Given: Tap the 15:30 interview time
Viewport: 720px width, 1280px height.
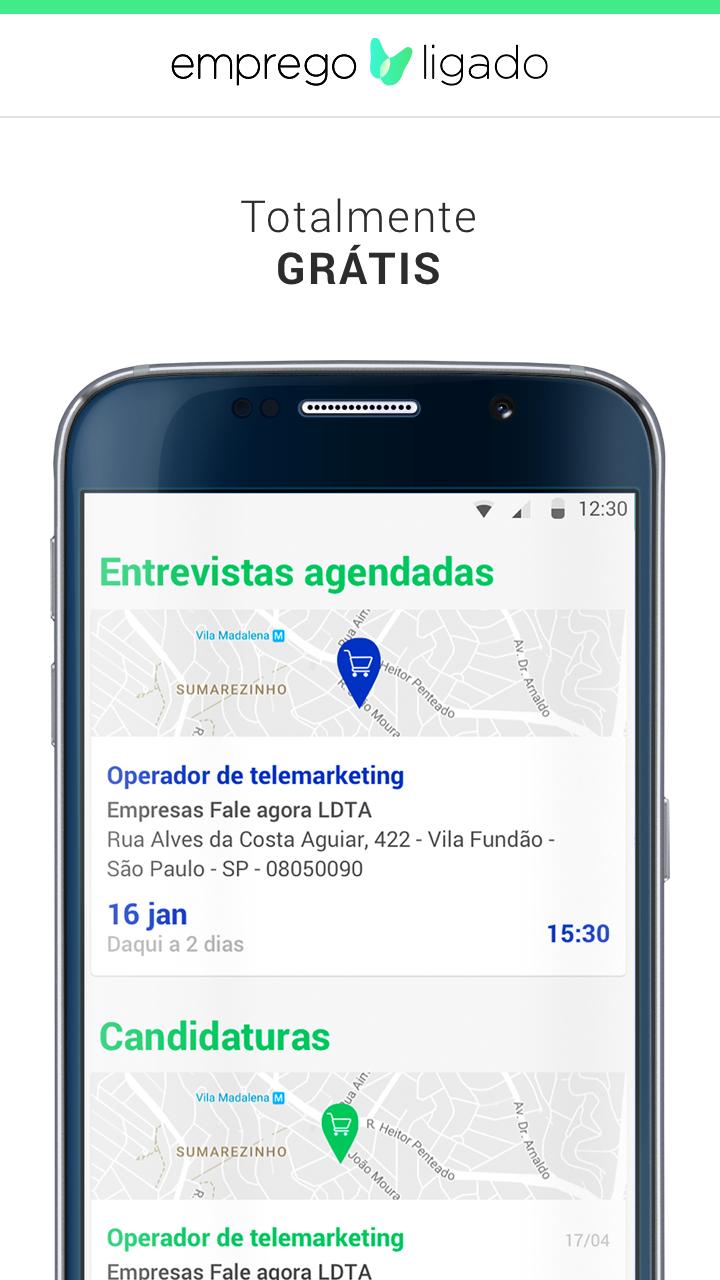Looking at the screenshot, I should [x=578, y=934].
